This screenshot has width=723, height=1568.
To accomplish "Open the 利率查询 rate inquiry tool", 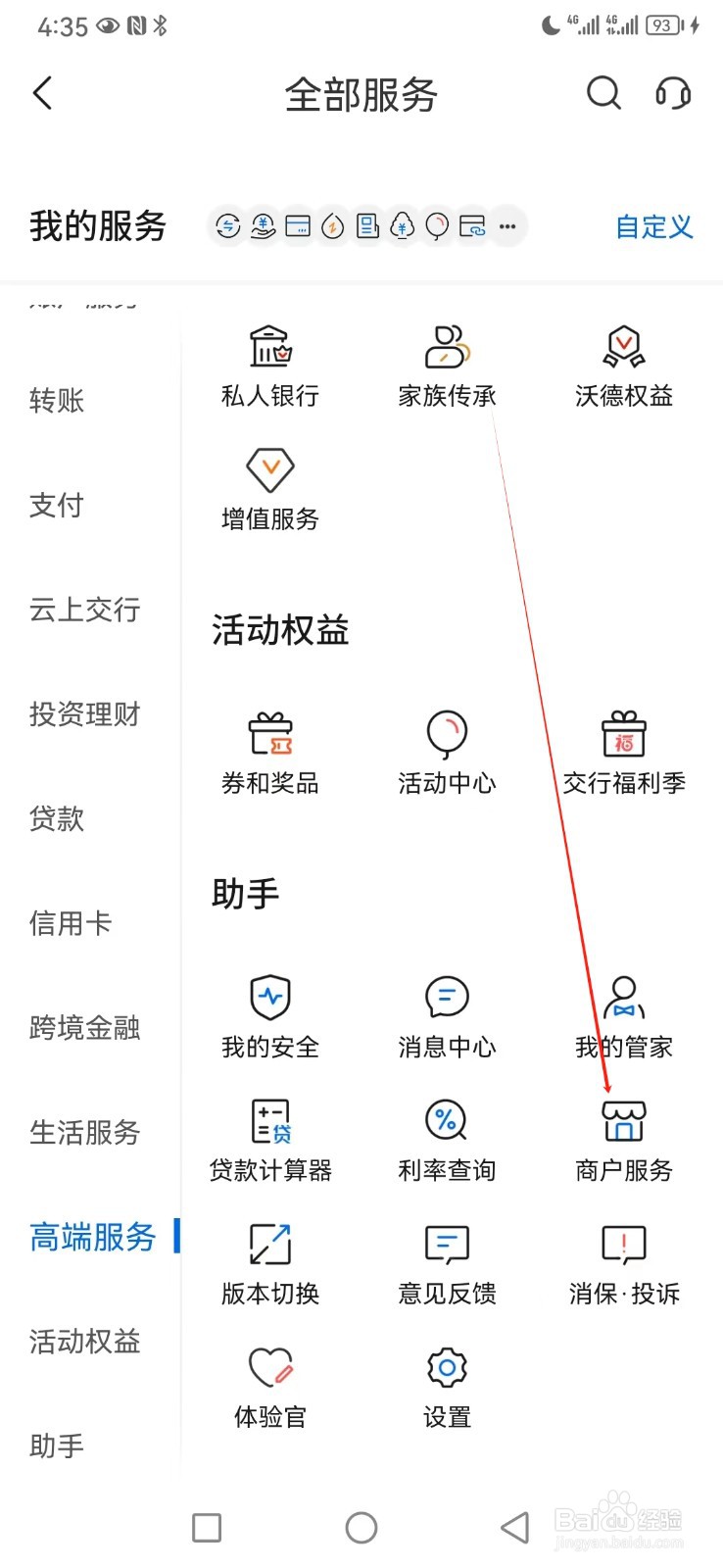I will click(x=446, y=1137).
